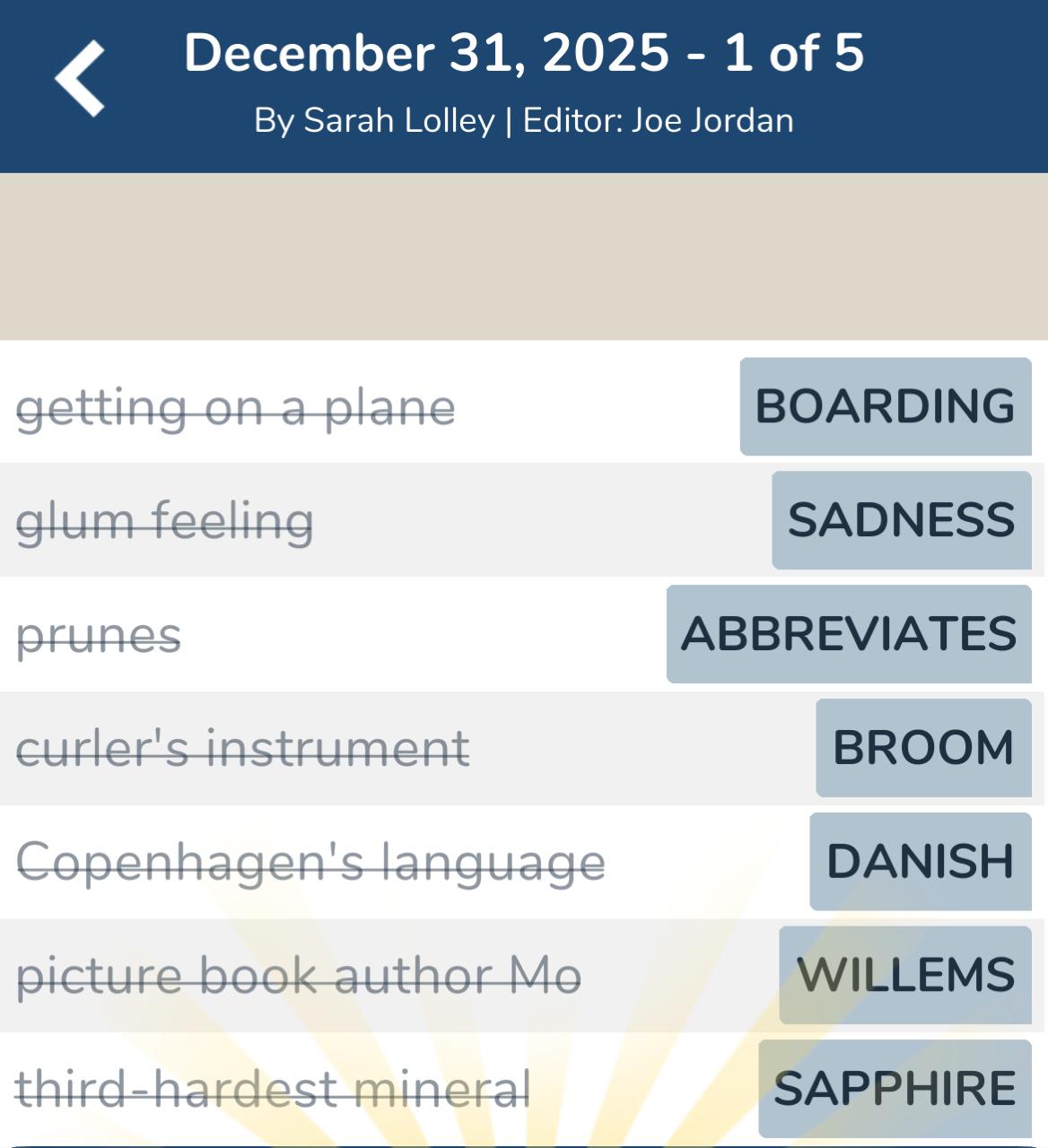
Task: Click the 'December 31, 2025 - 1 of 5' title
Action: [524, 54]
